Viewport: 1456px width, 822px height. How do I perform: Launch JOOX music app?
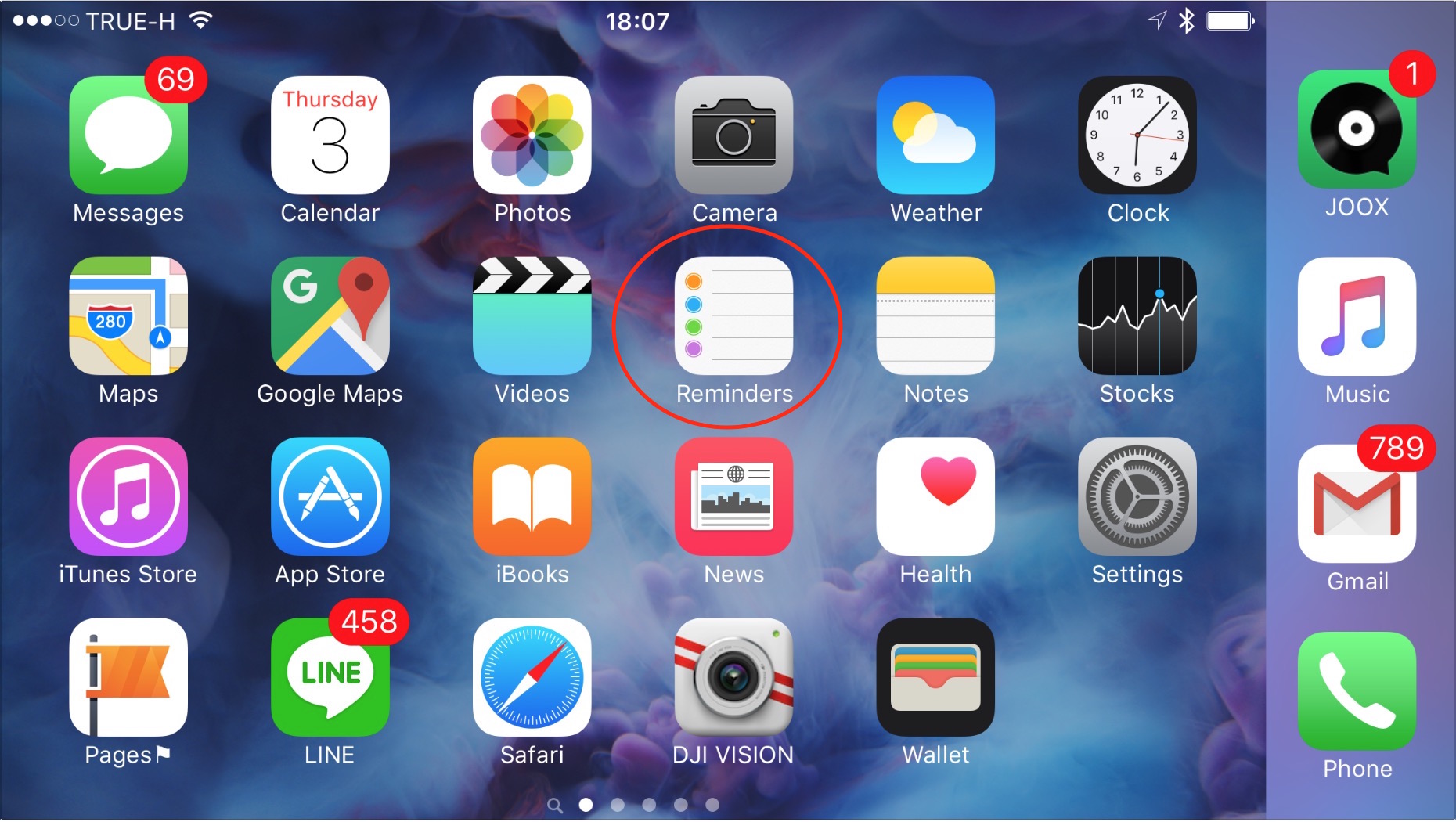coord(1357,129)
